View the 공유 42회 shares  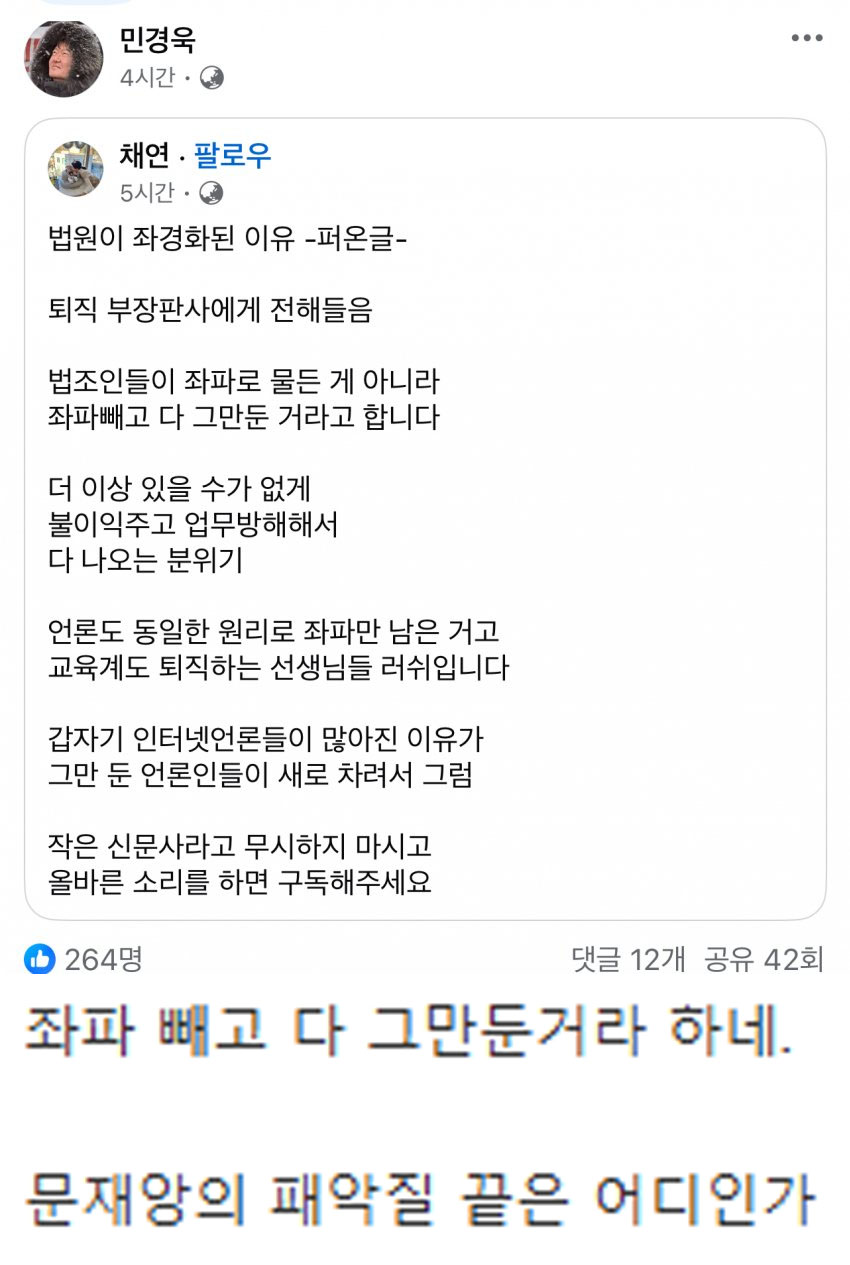[x=763, y=959]
